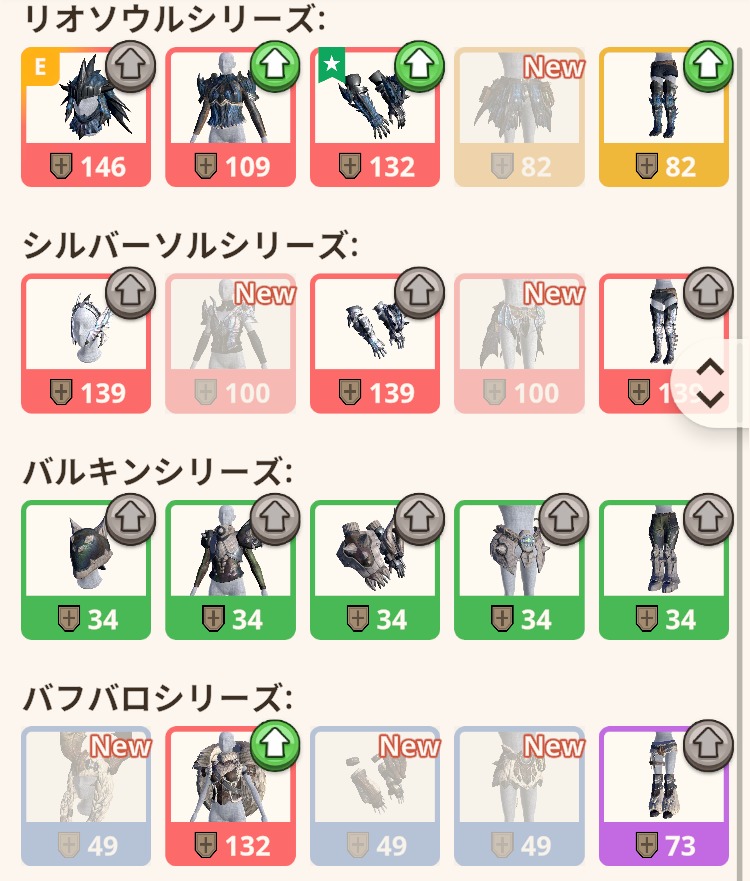View the New バフバロ helmet card
750x881 pixels.
click(86, 797)
